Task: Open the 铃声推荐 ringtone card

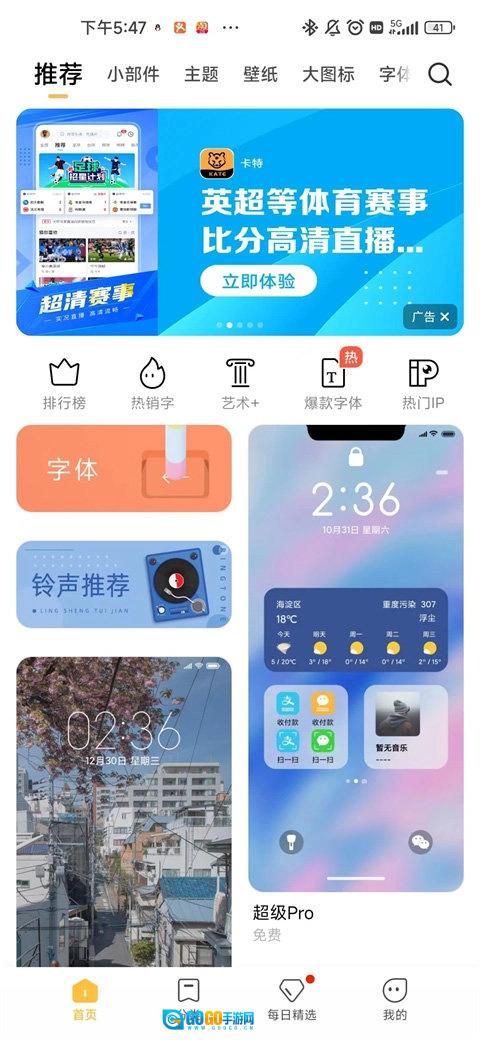Action: point(124,584)
